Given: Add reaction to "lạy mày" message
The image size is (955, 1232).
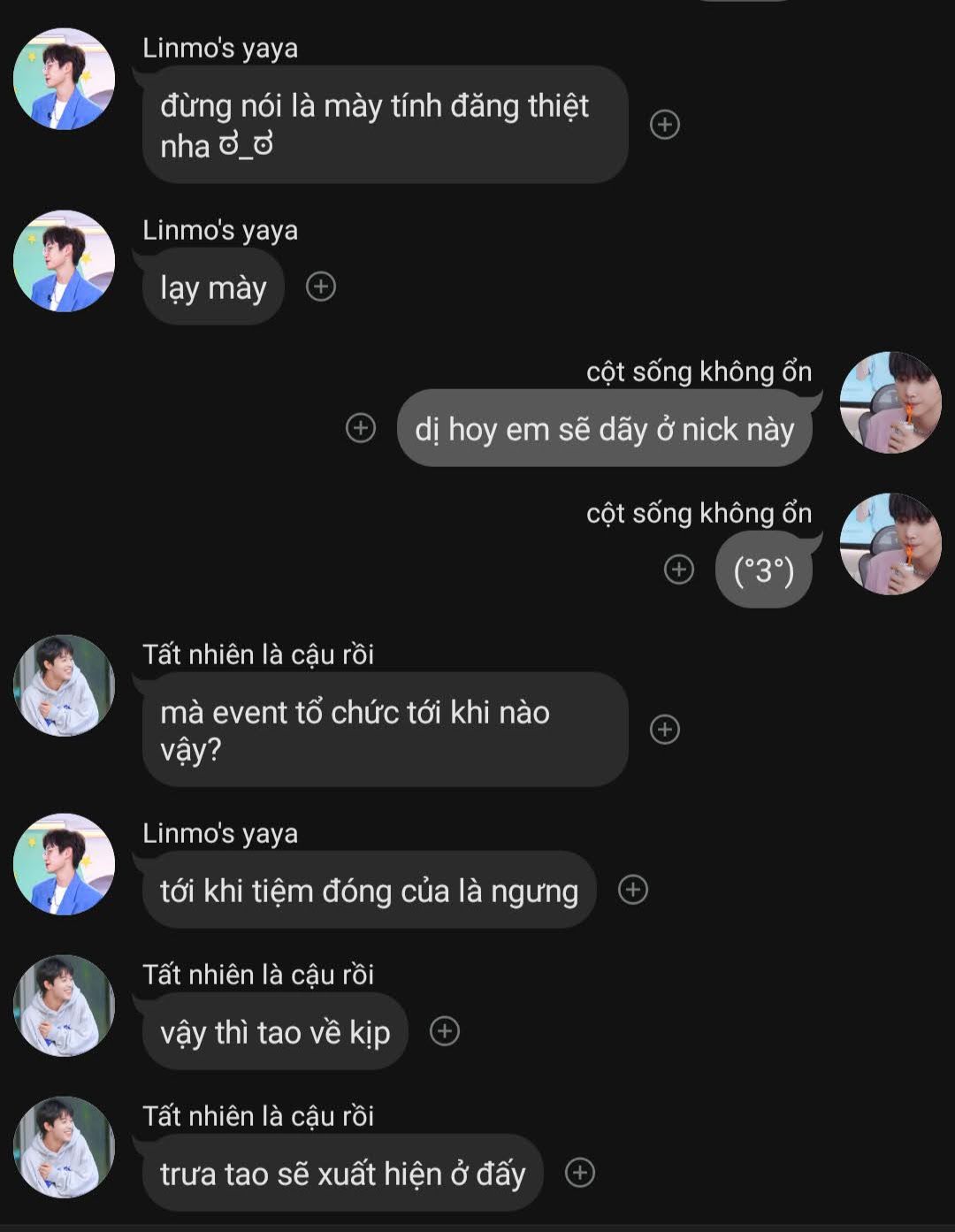Looking at the screenshot, I should [x=321, y=287].
